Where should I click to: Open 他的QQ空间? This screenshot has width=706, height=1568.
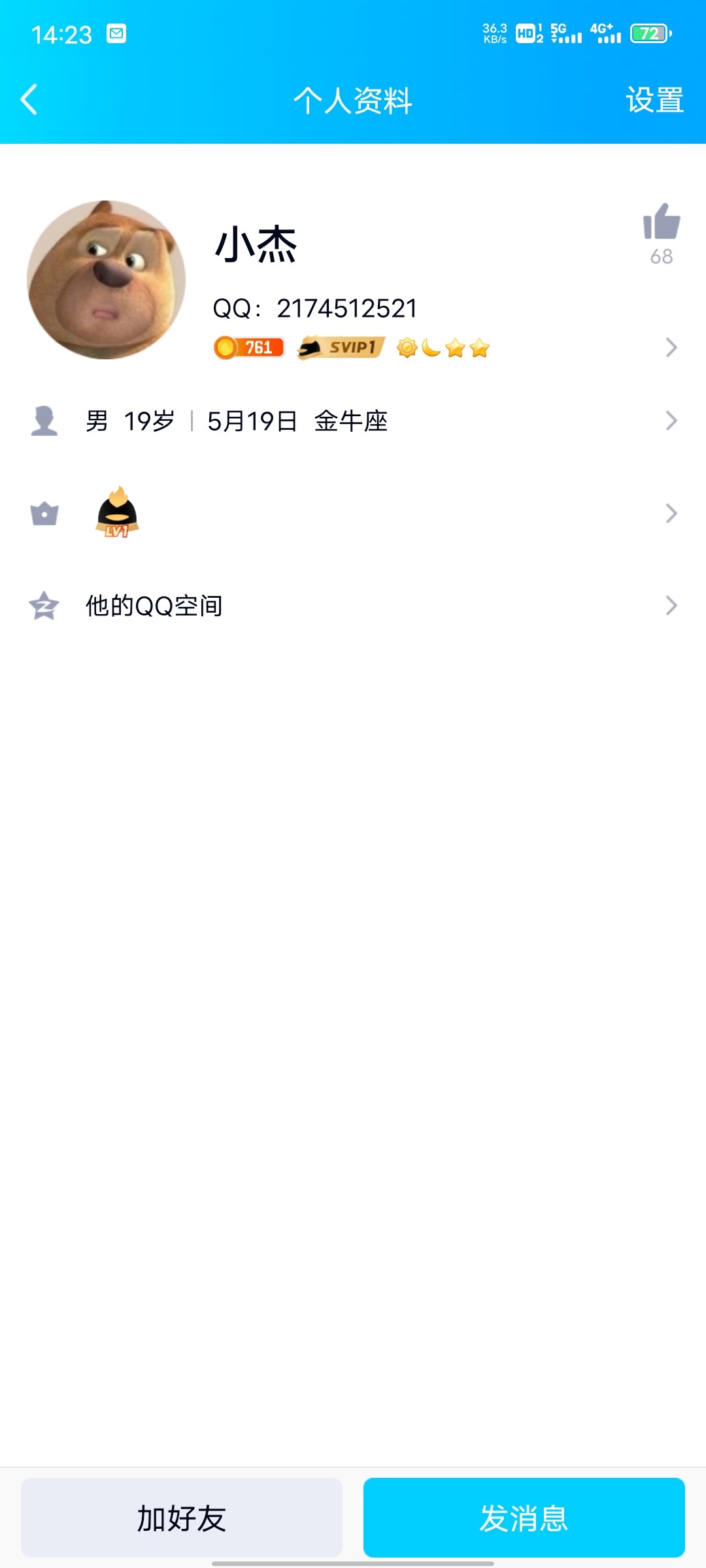pos(353,606)
